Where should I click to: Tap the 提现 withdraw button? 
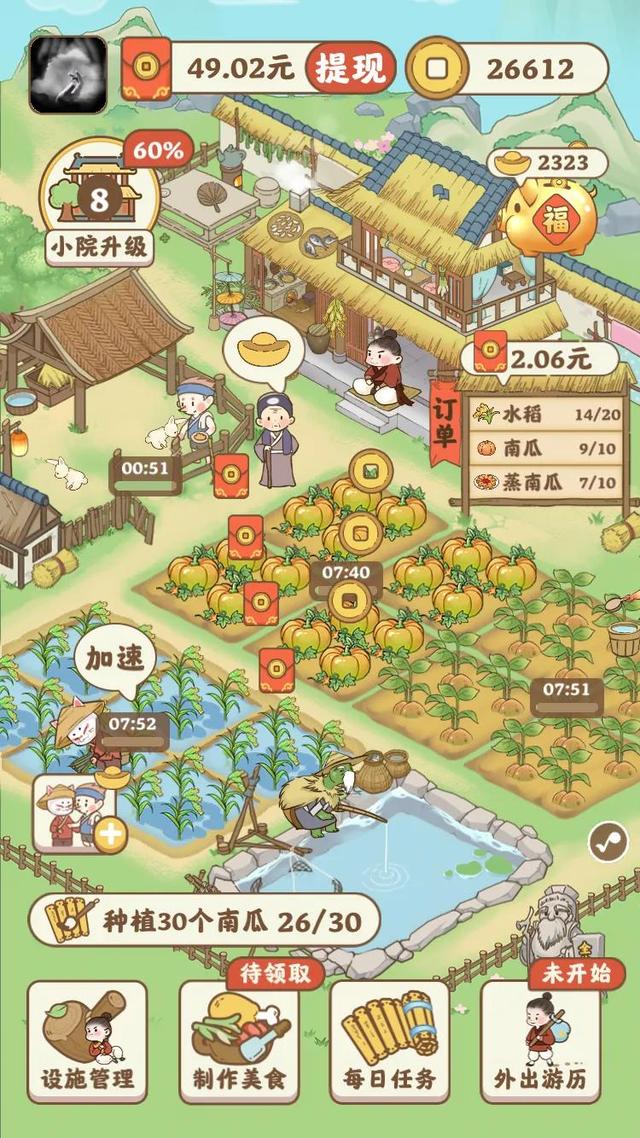[x=350, y=68]
